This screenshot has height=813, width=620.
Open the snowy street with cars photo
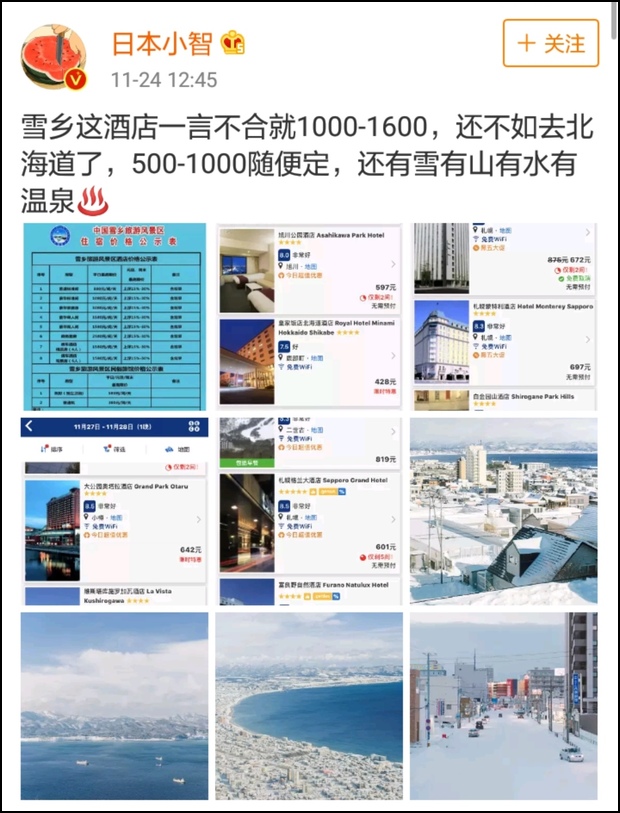click(504, 705)
